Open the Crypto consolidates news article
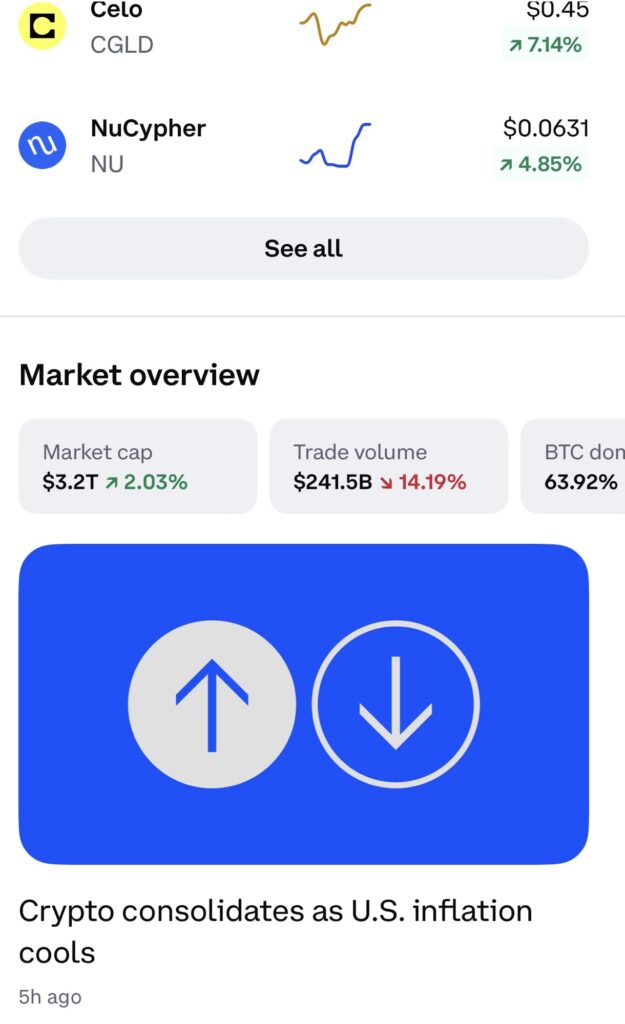Viewport: 625px width, 1024px height. pyautogui.click(x=304, y=776)
